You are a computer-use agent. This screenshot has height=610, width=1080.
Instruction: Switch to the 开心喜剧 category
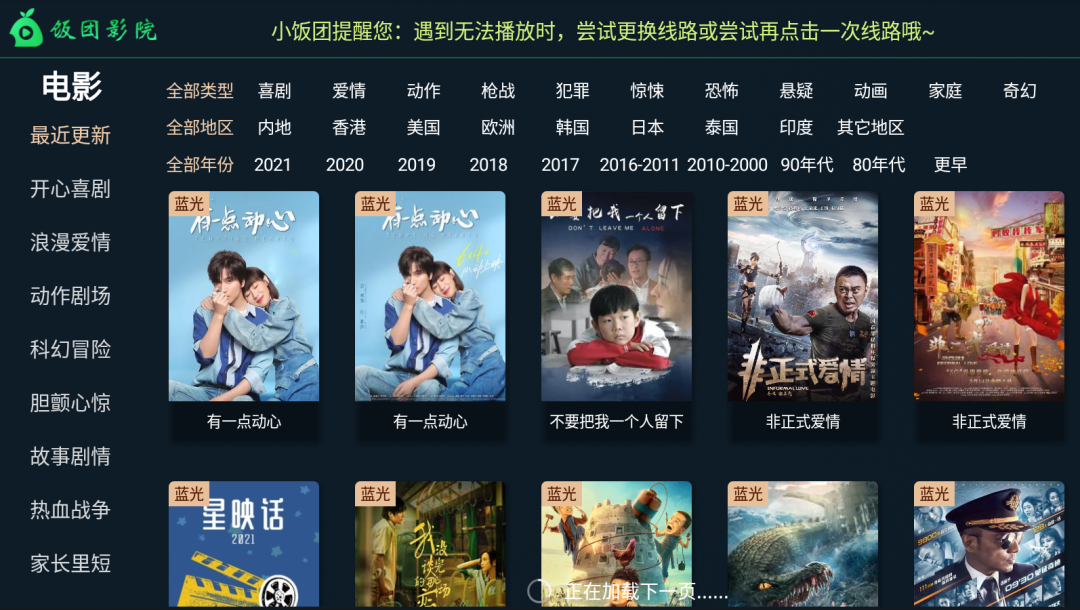click(x=70, y=189)
